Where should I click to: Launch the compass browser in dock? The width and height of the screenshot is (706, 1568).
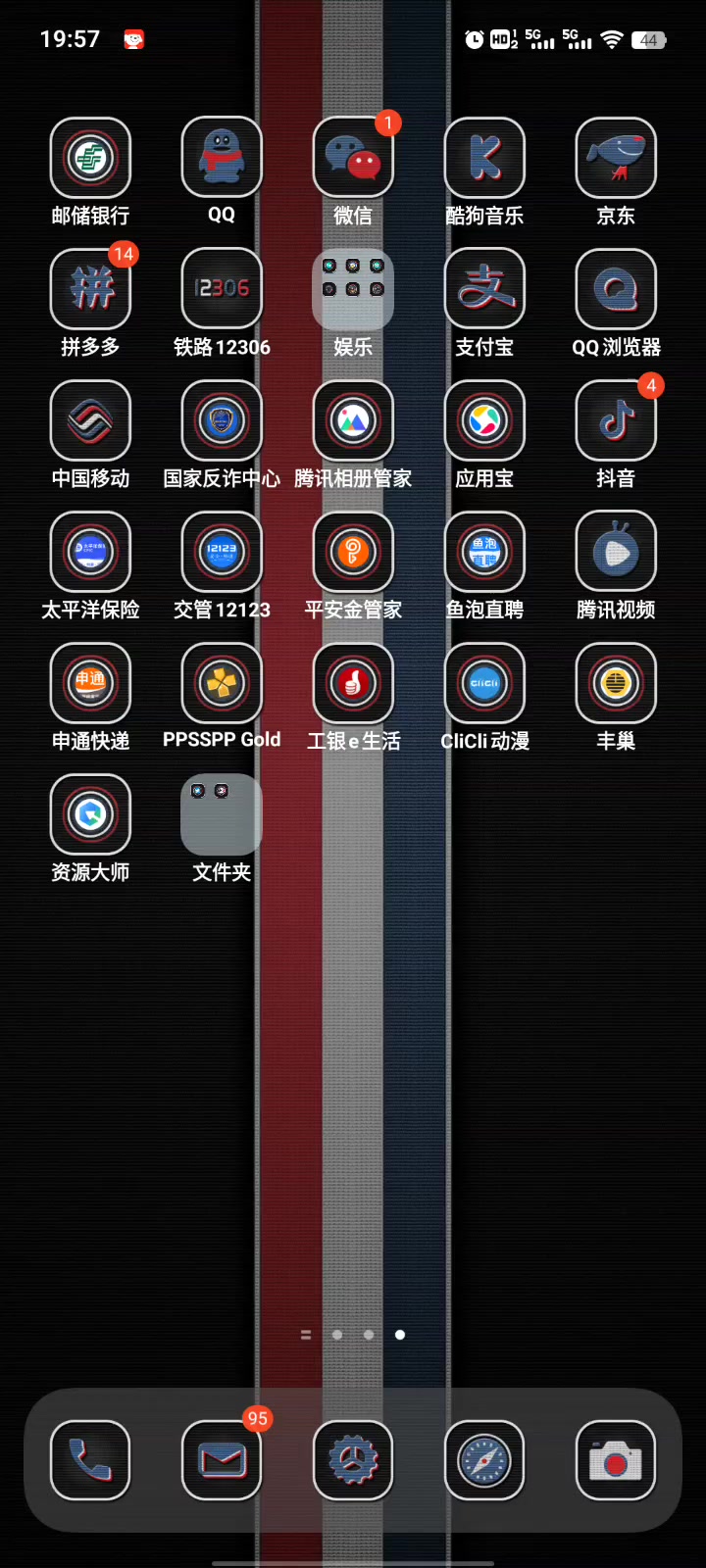(x=484, y=1460)
